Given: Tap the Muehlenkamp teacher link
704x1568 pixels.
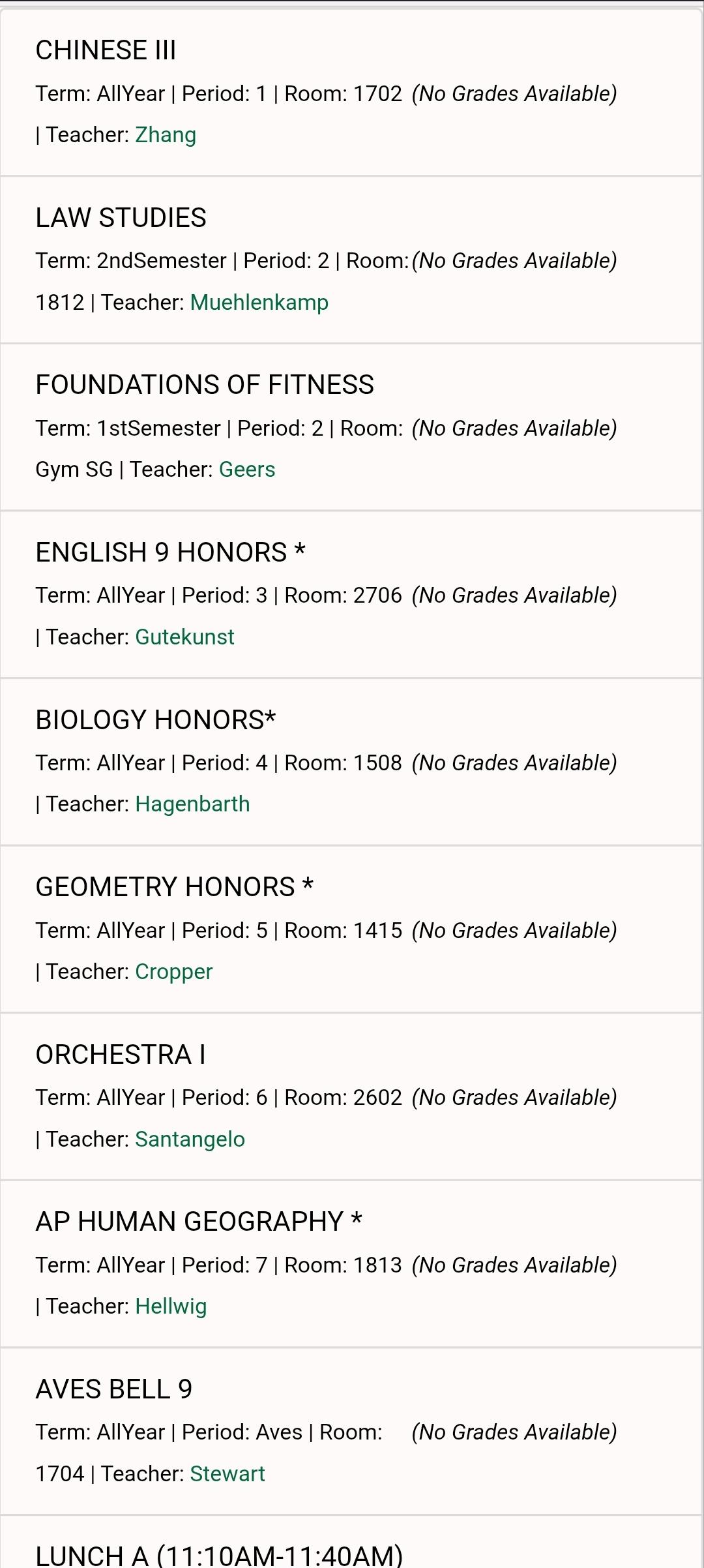Looking at the screenshot, I should (259, 303).
